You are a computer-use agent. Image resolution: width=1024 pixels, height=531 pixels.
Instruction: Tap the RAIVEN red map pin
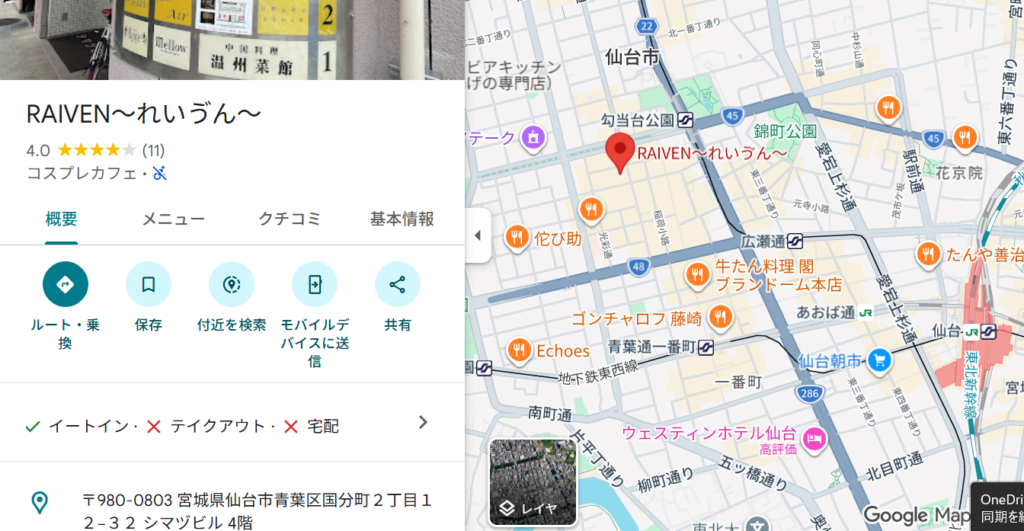(620, 152)
